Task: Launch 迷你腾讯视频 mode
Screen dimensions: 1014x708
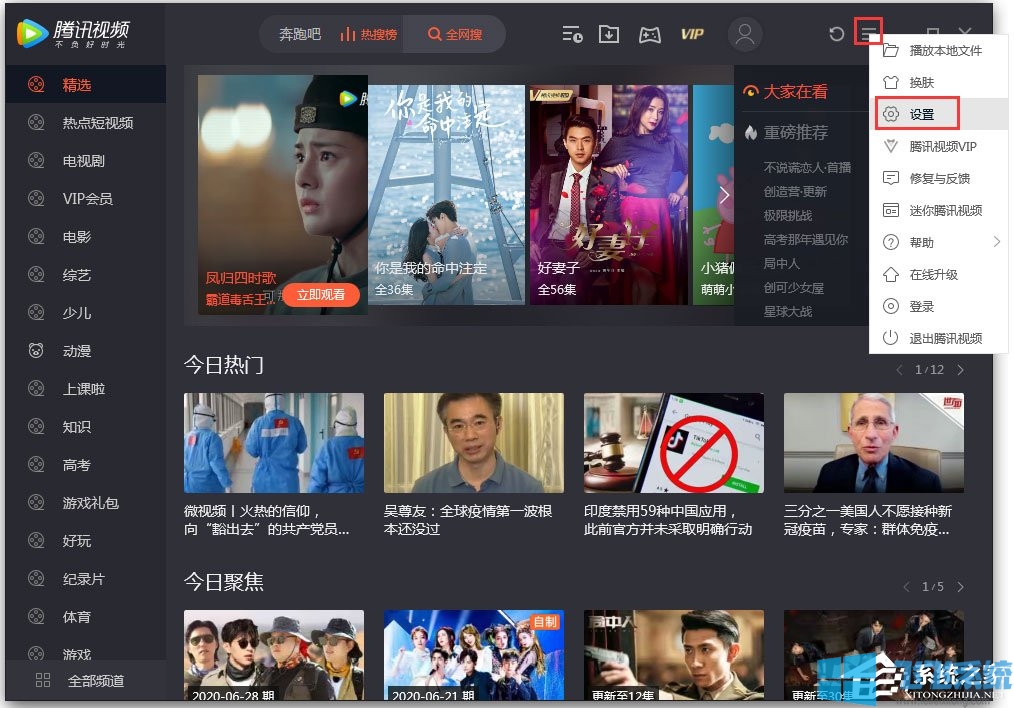Action: coord(944,211)
